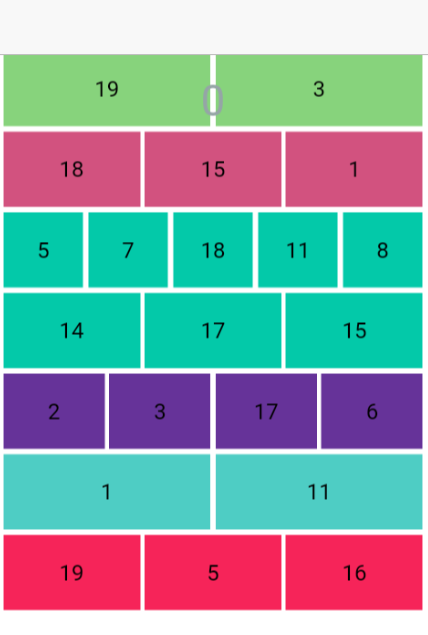This screenshot has height=635, width=428.
Task: Tap the teal tile numbered 7
Action: [128, 250]
